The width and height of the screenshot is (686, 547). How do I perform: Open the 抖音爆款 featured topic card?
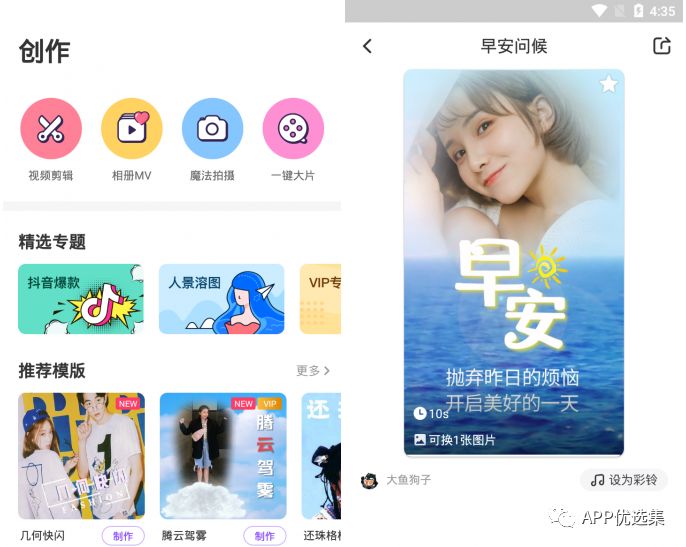click(x=80, y=298)
